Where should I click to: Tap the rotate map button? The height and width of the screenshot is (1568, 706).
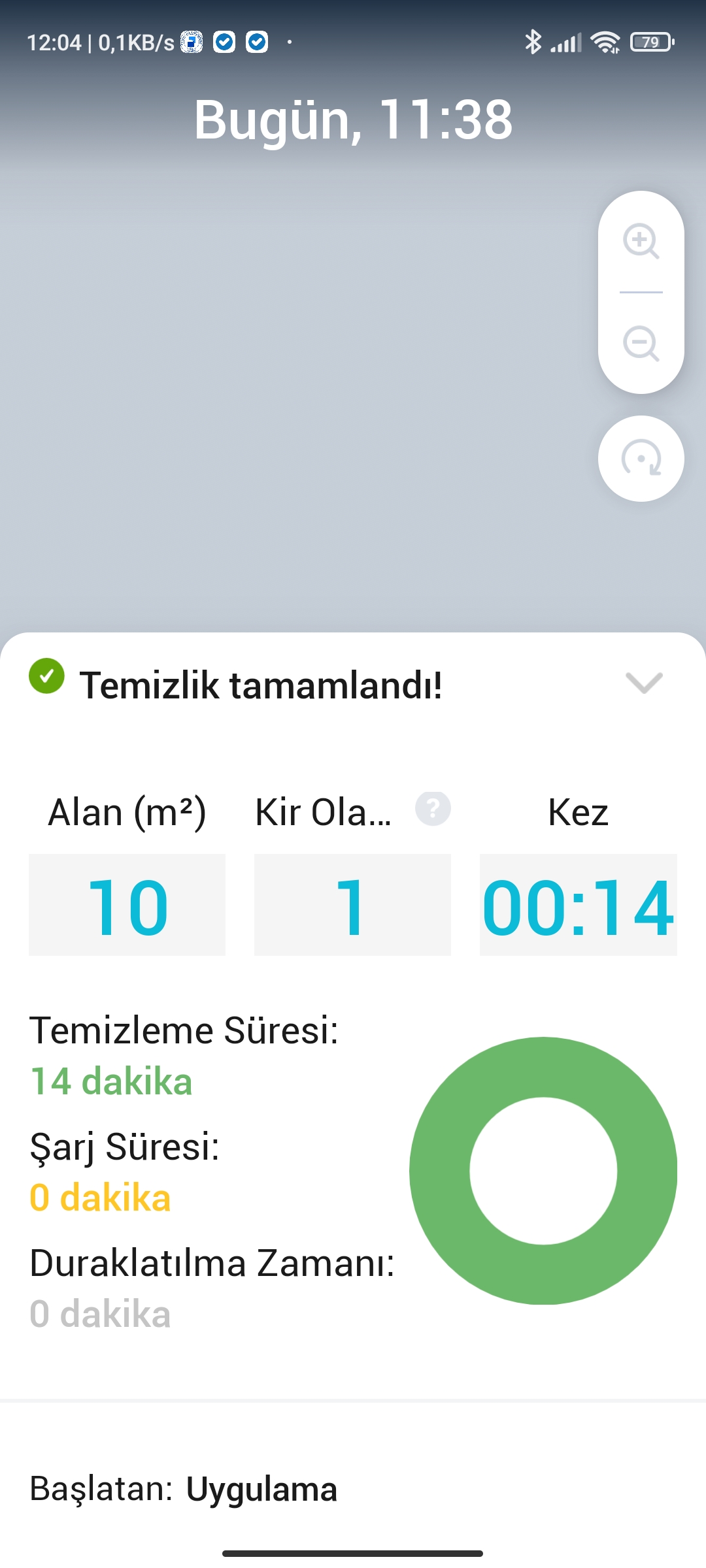[x=641, y=459]
